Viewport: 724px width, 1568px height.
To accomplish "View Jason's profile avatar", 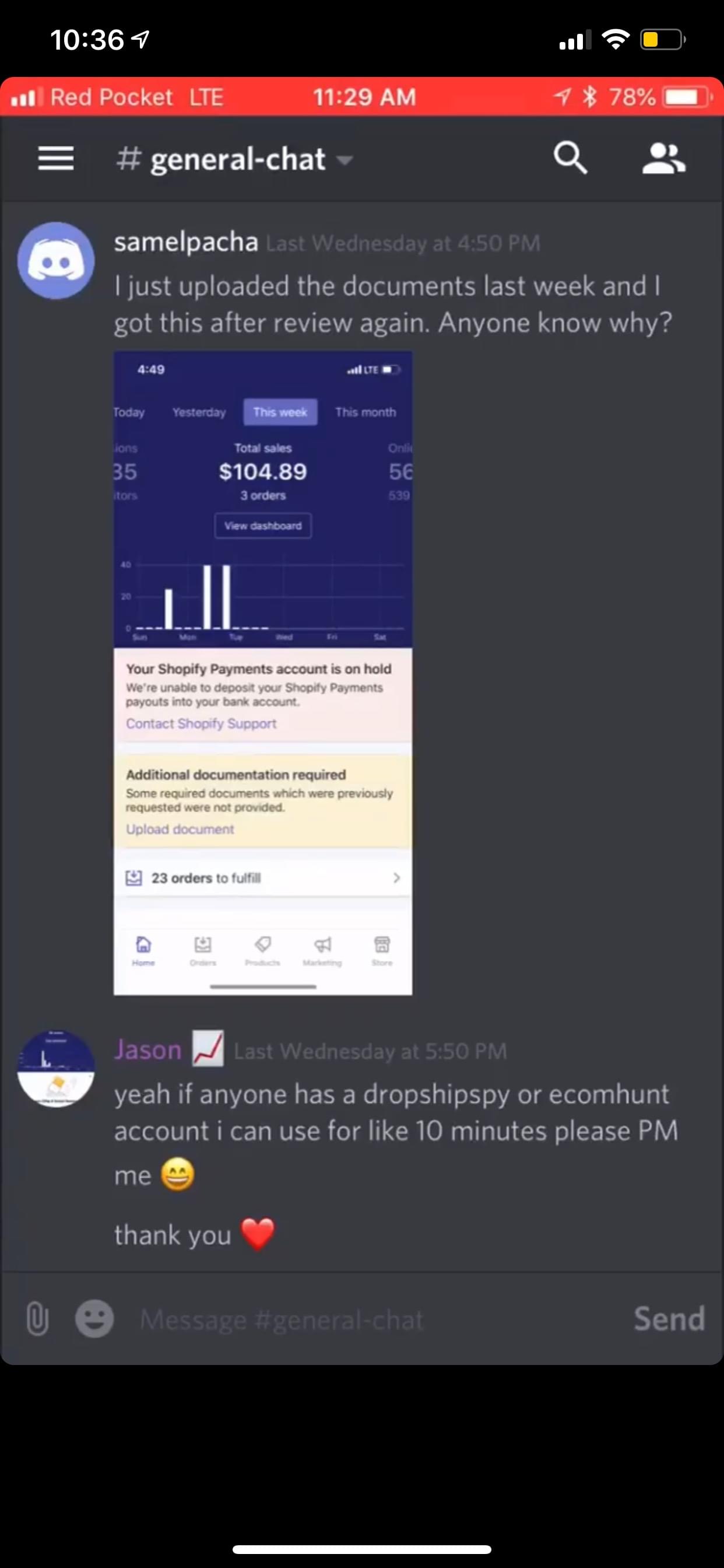I will pyautogui.click(x=55, y=1069).
